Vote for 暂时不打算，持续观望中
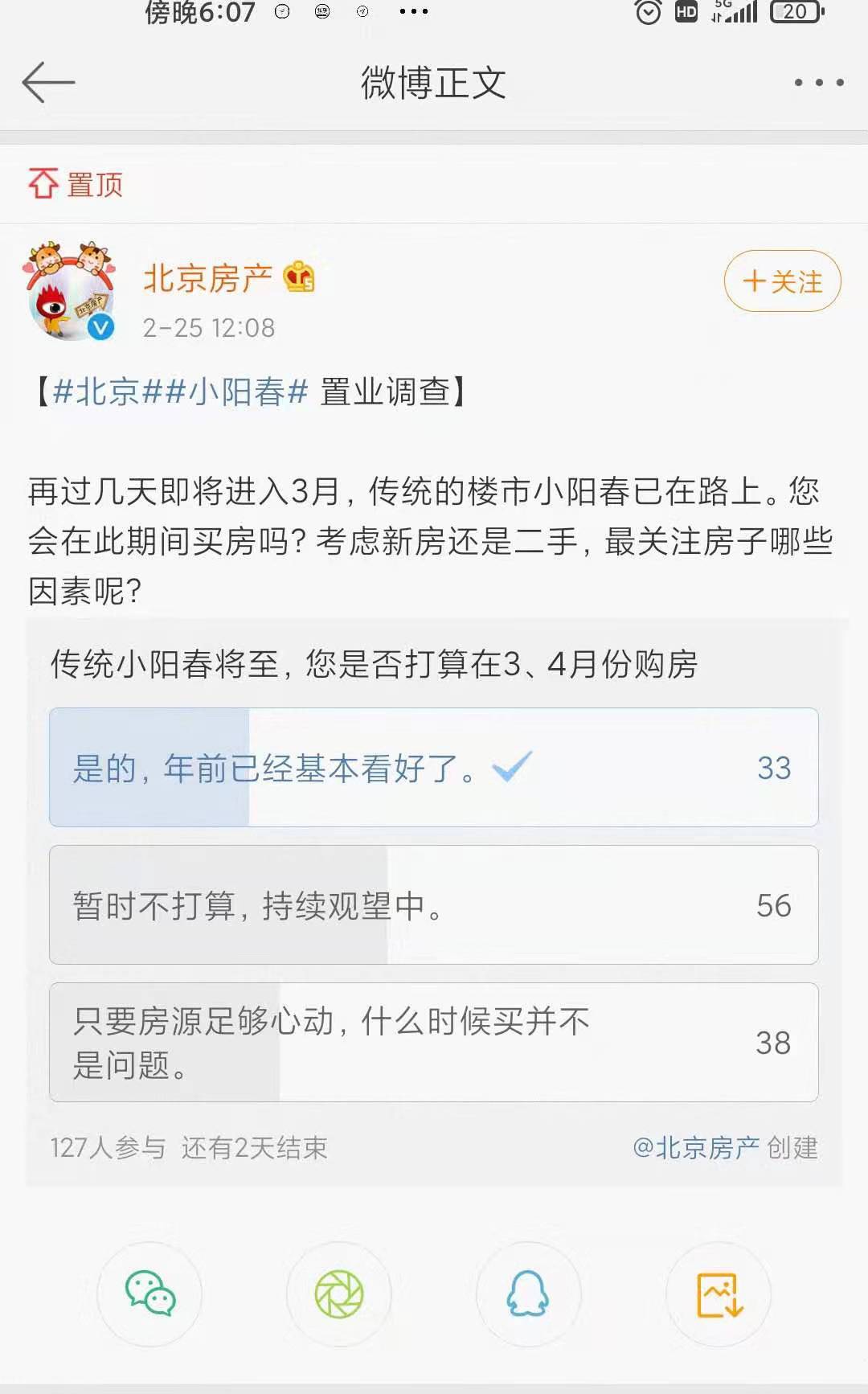The image size is (868, 1394). point(433,905)
